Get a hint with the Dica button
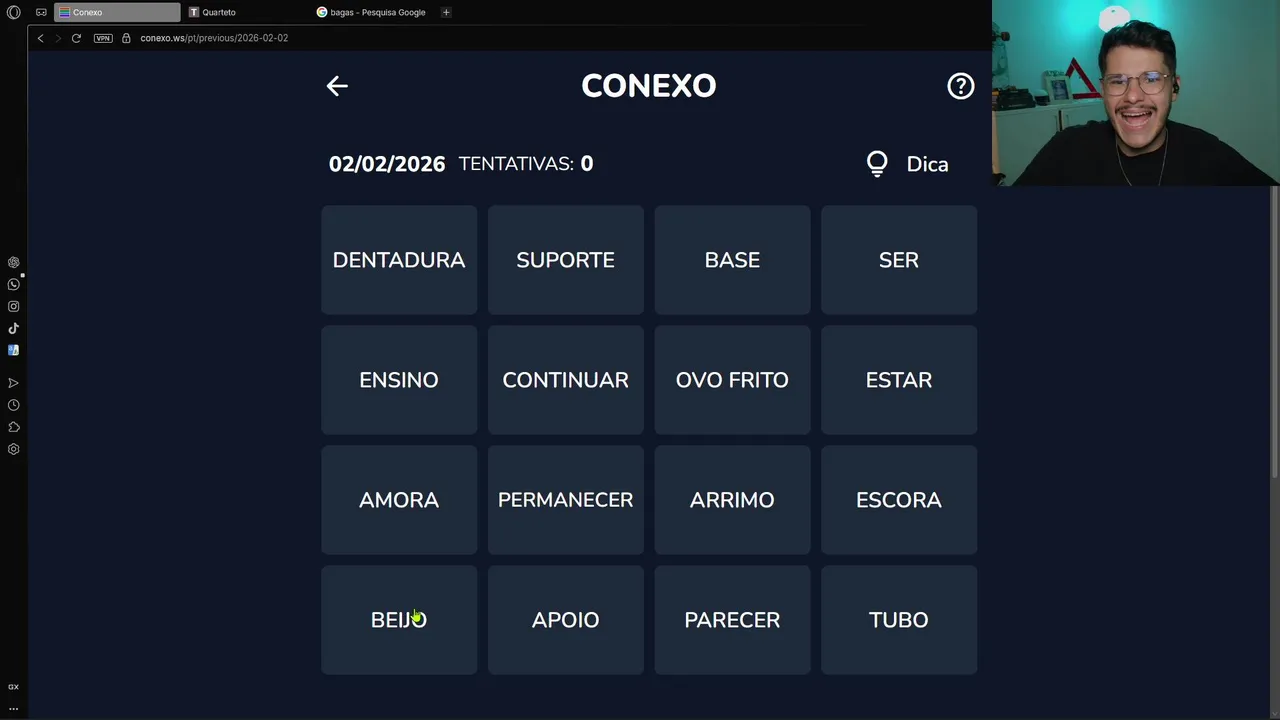1280x720 pixels. 907,164
